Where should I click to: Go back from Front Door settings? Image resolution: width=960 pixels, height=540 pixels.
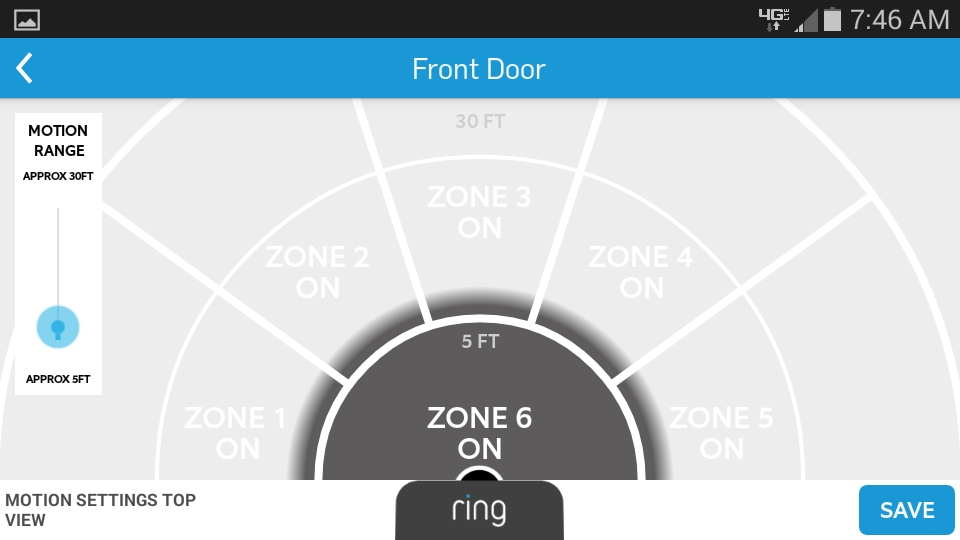pos(25,69)
